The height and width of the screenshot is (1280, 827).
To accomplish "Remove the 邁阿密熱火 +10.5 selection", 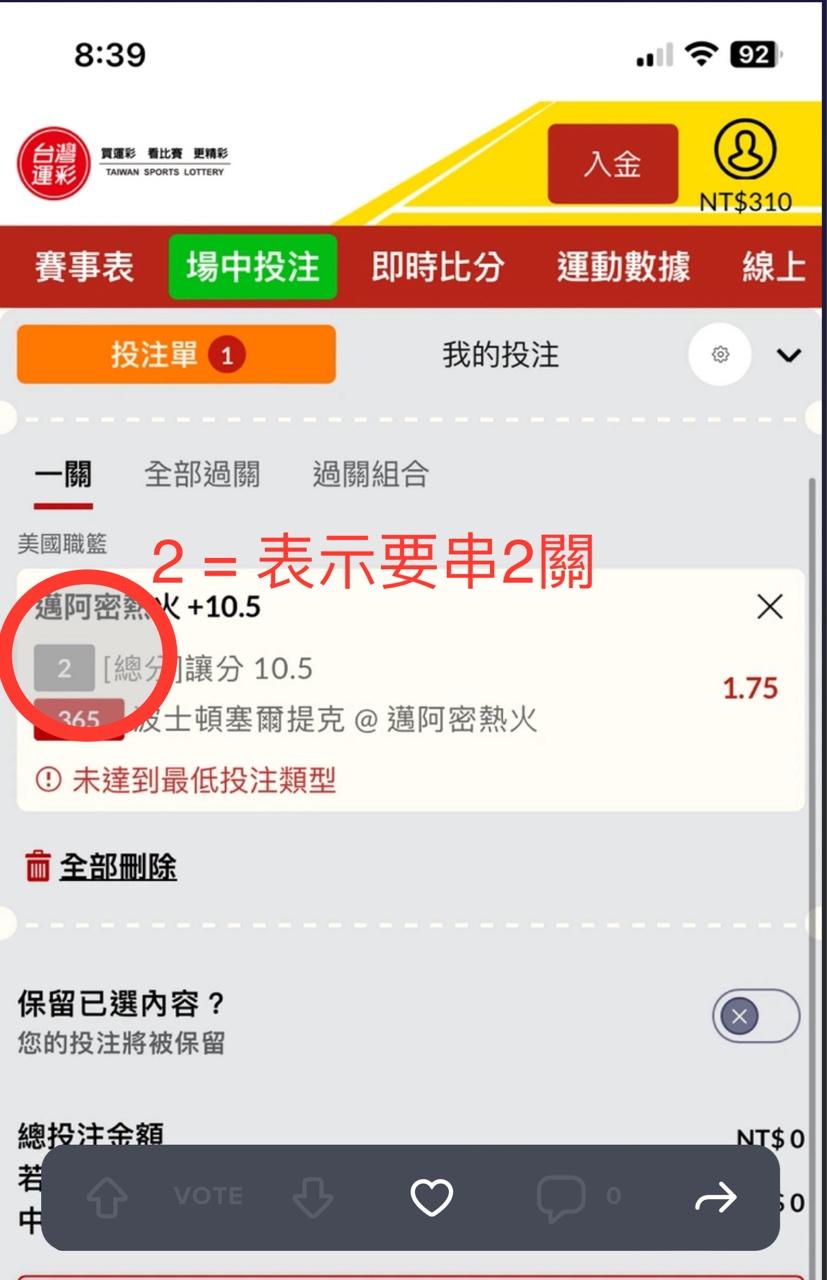I will click(x=769, y=606).
